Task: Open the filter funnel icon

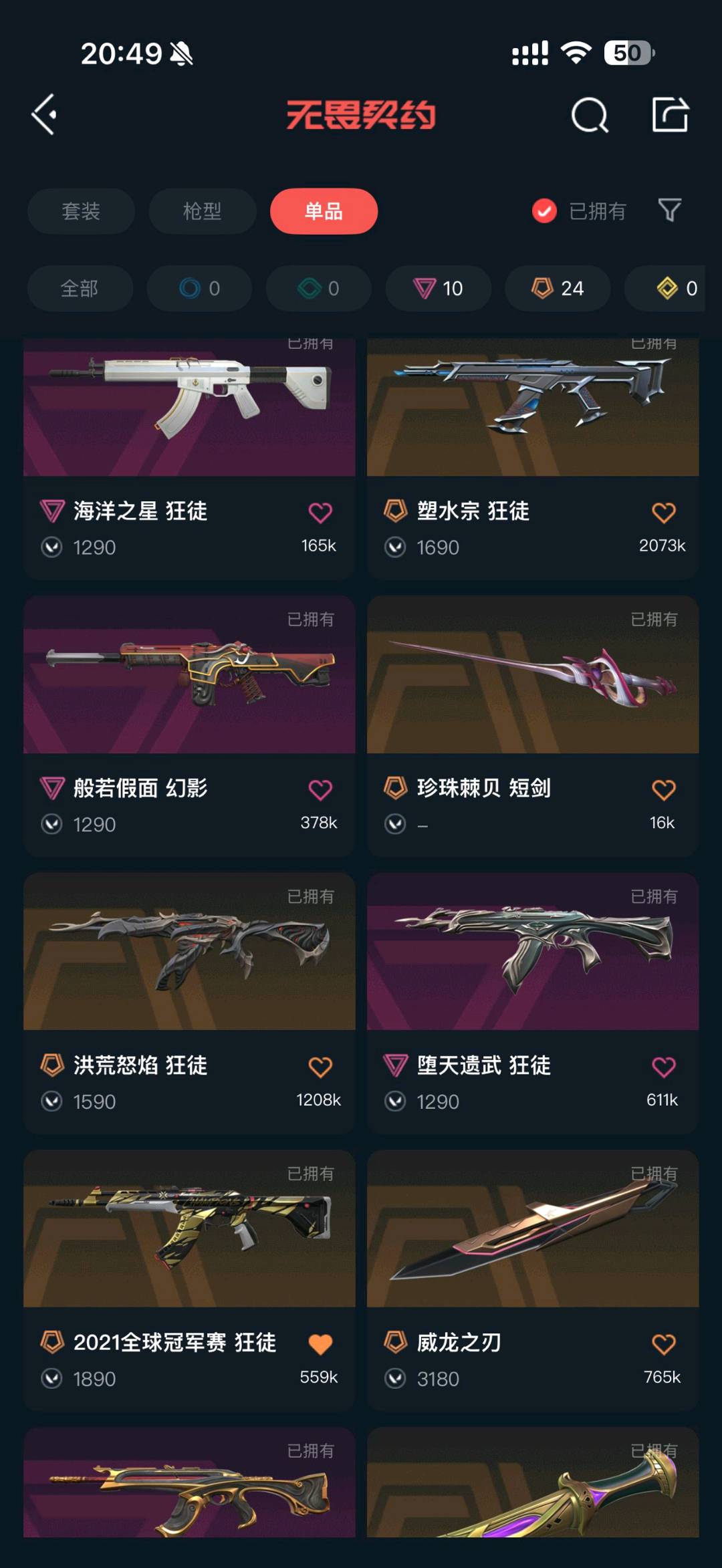Action: tap(670, 211)
